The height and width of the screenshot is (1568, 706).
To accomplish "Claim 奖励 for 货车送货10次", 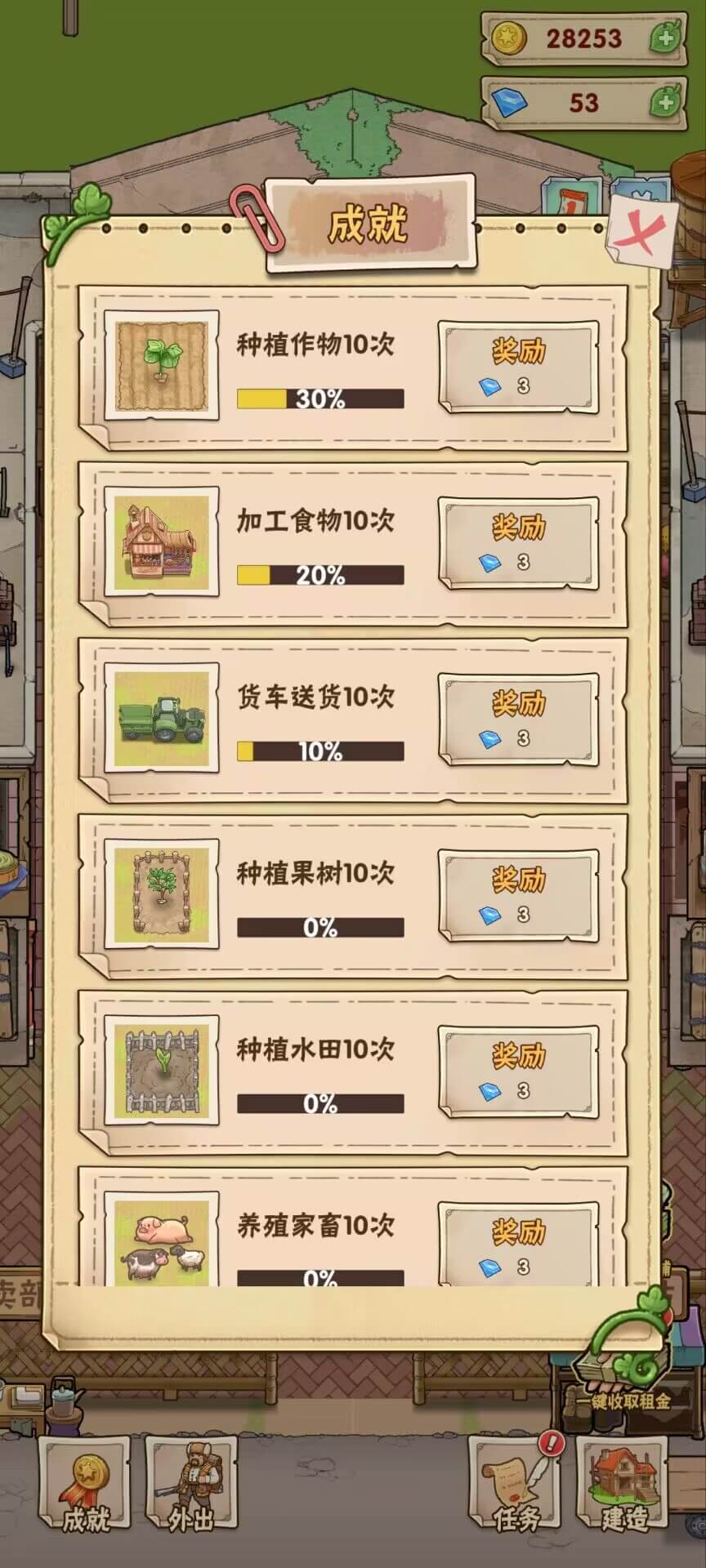I will (518, 719).
